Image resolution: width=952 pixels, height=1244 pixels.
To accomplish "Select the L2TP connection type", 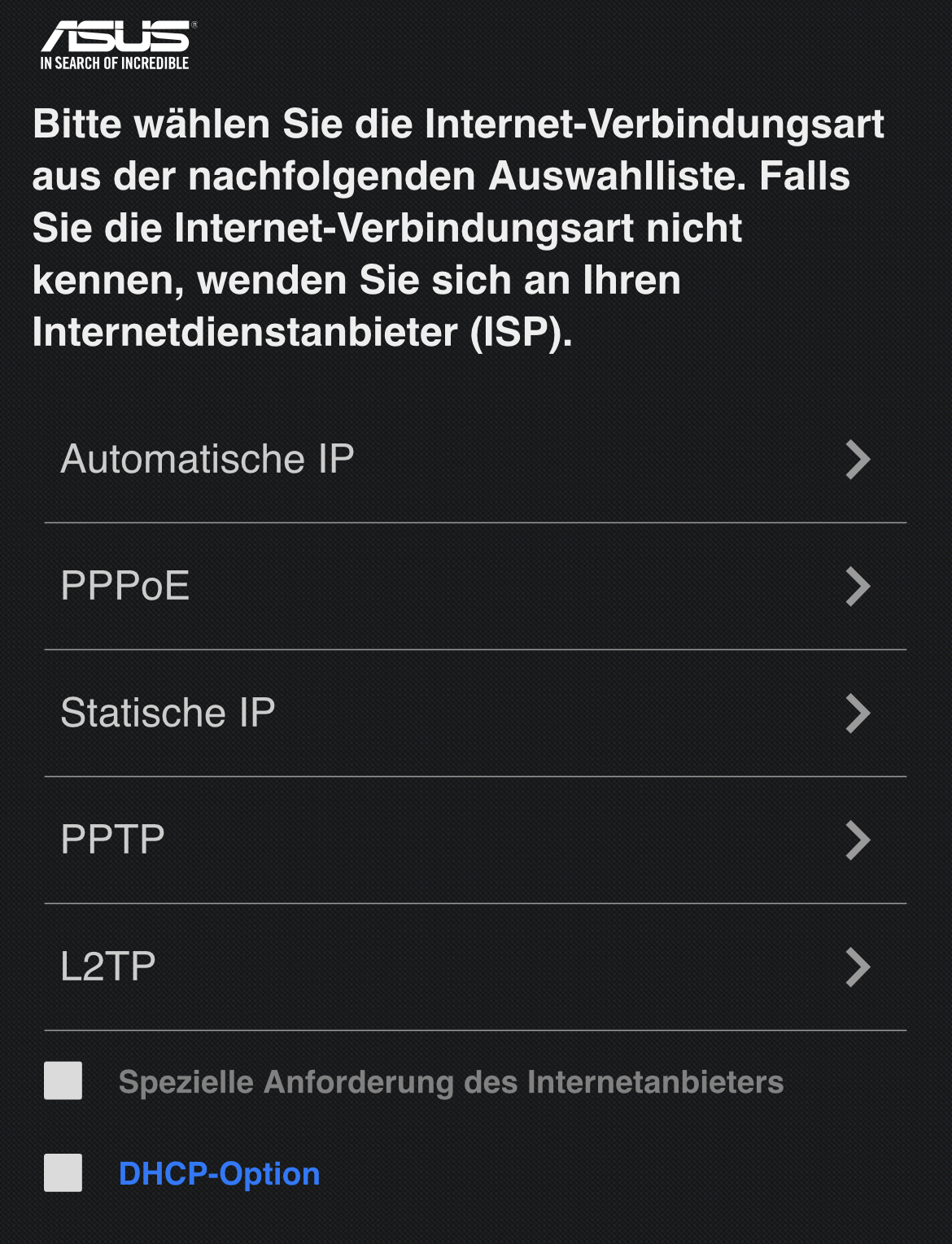I will click(x=475, y=967).
